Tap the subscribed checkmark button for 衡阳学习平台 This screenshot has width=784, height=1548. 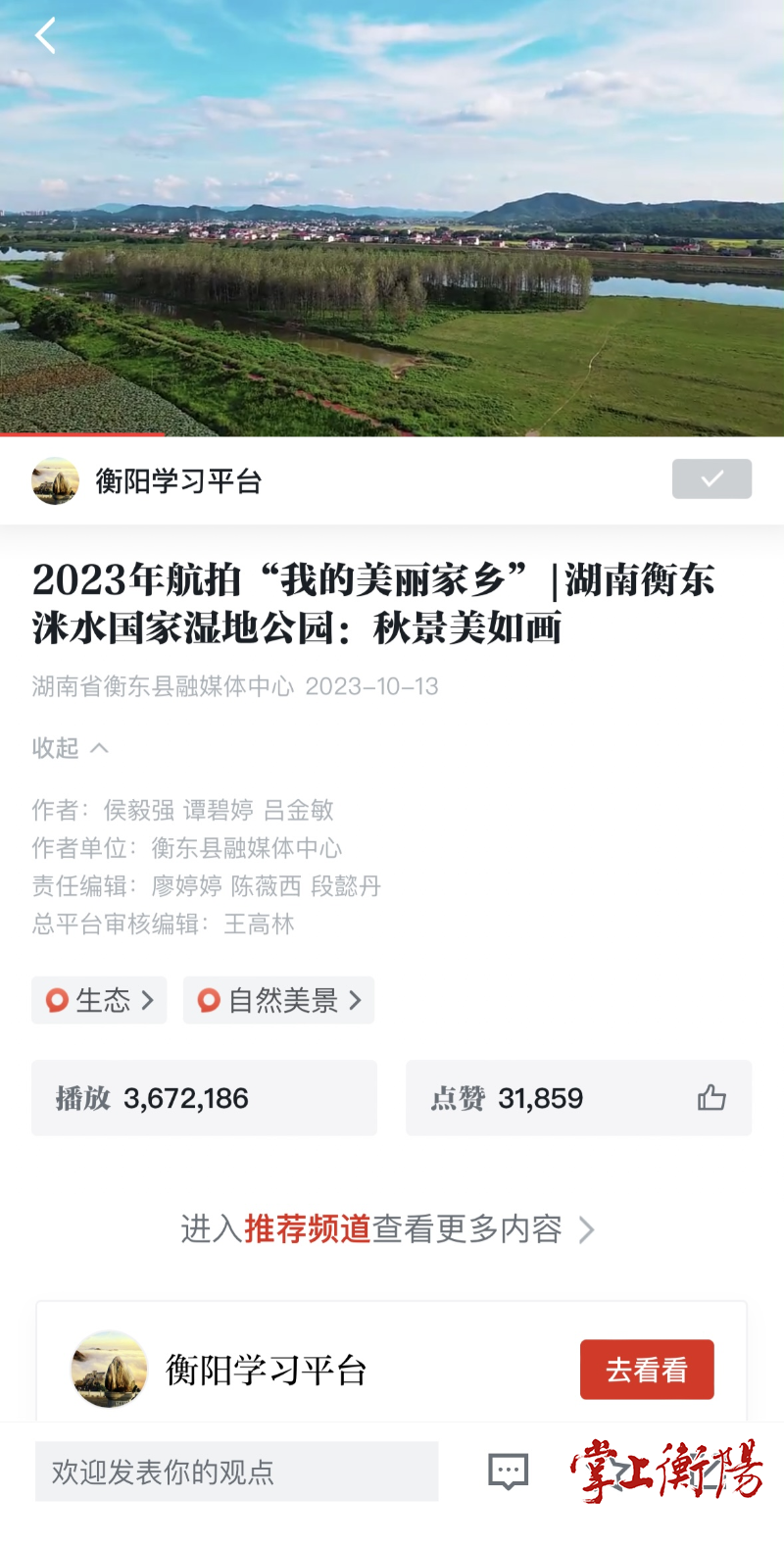click(x=711, y=478)
